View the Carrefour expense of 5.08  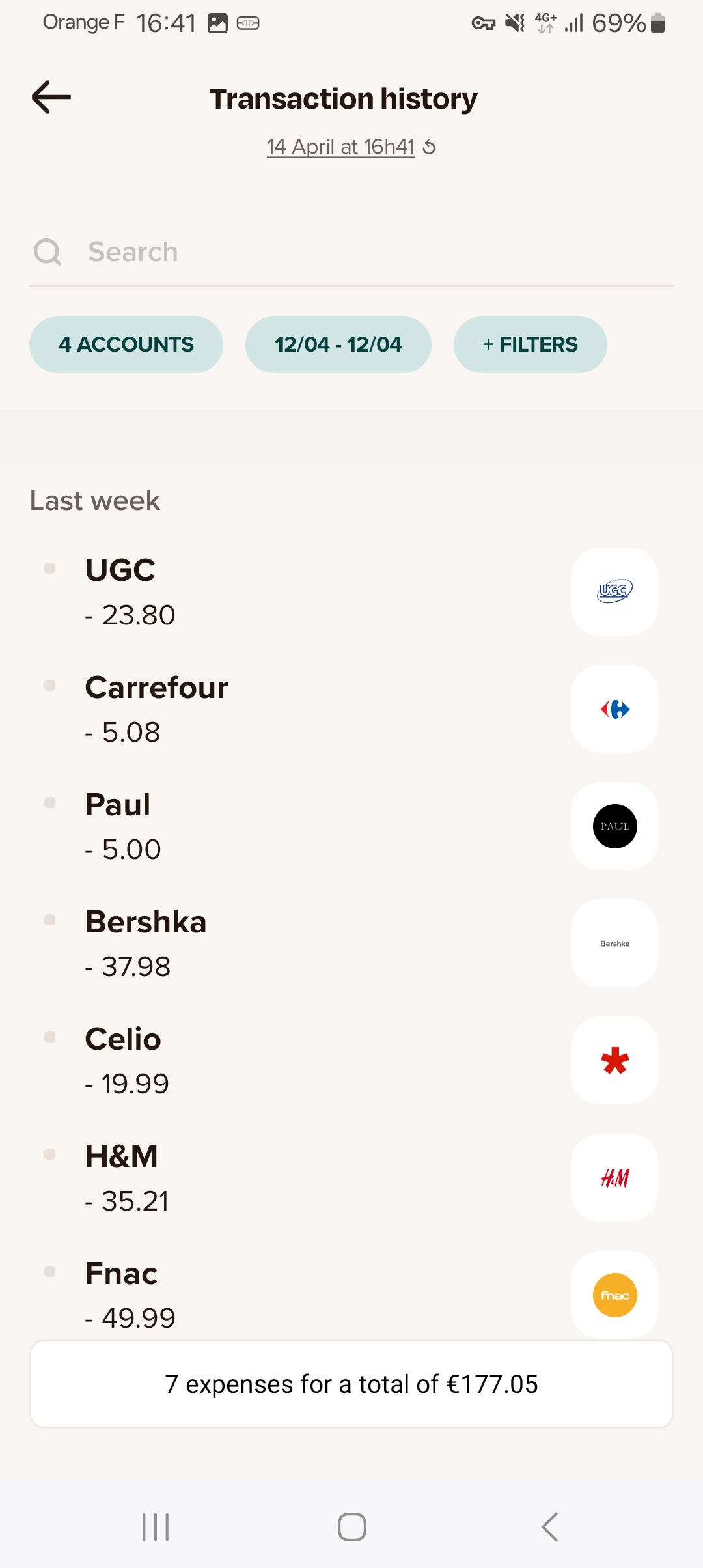click(x=351, y=709)
